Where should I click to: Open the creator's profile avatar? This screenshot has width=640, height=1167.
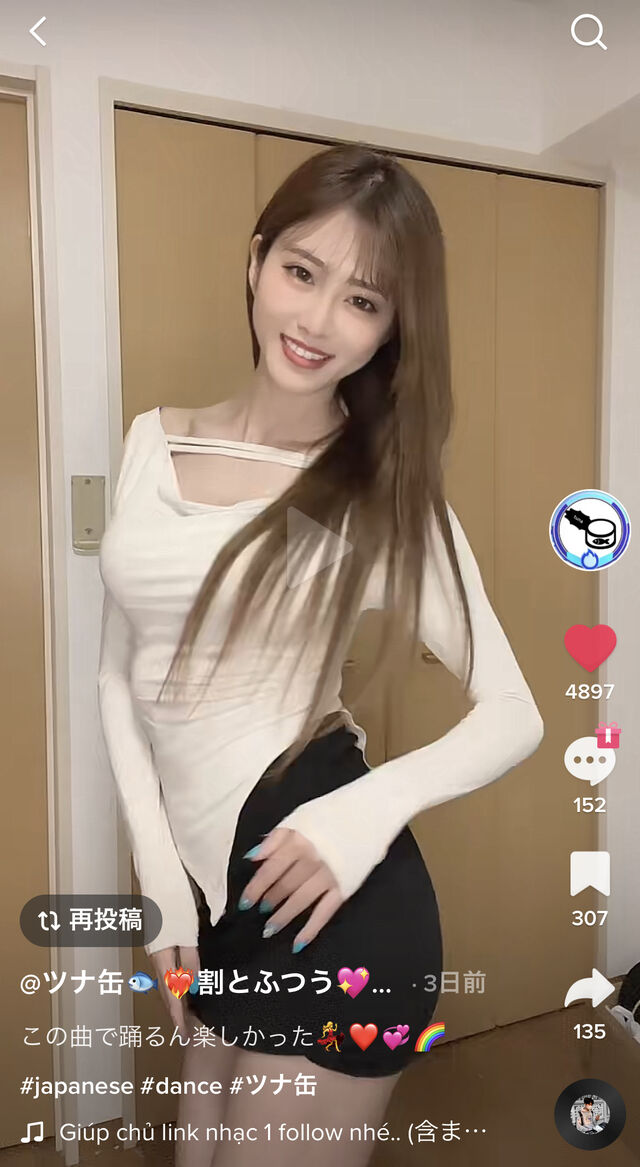pyautogui.click(x=589, y=530)
